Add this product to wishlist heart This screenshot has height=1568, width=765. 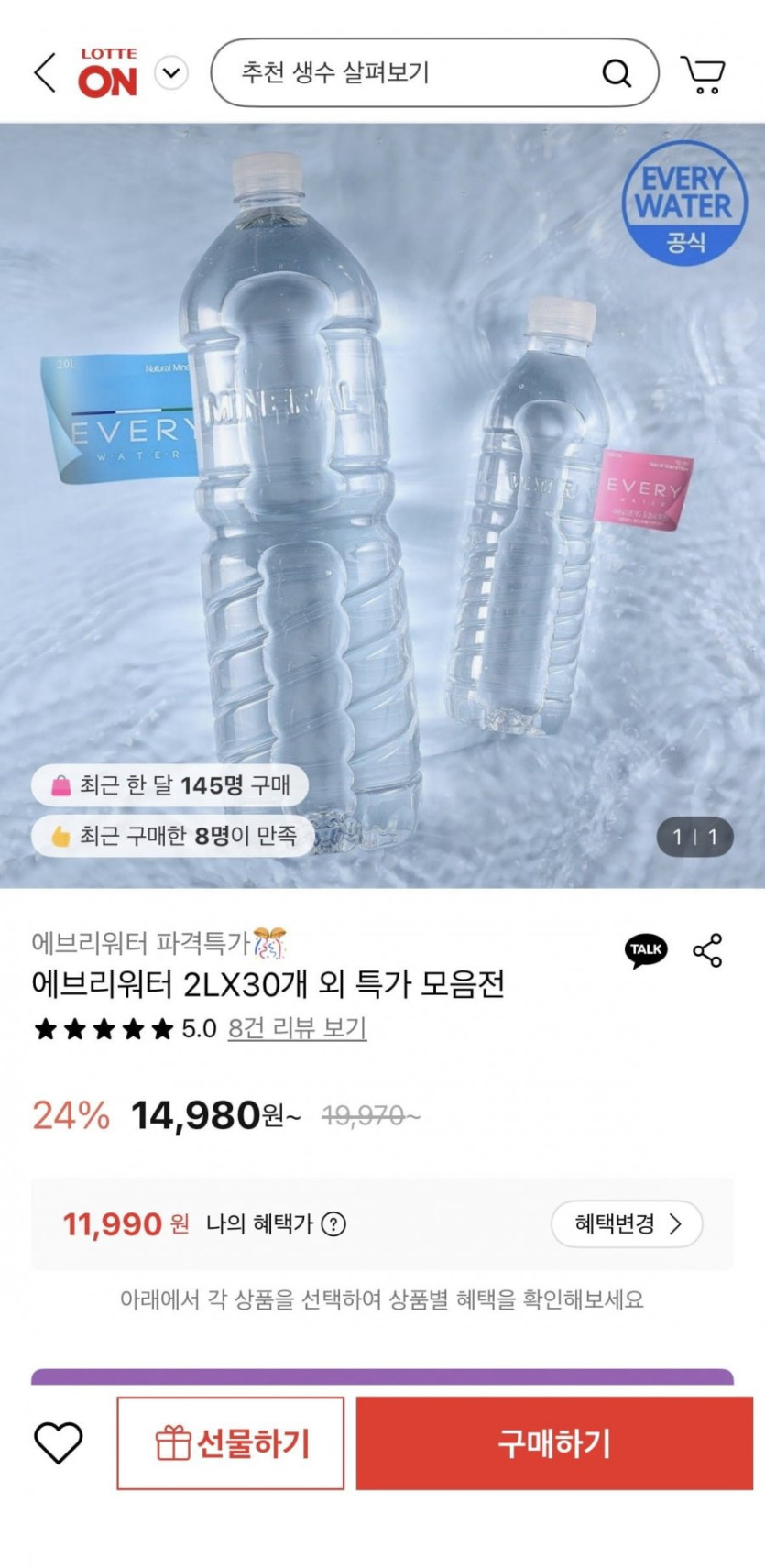point(59,1443)
